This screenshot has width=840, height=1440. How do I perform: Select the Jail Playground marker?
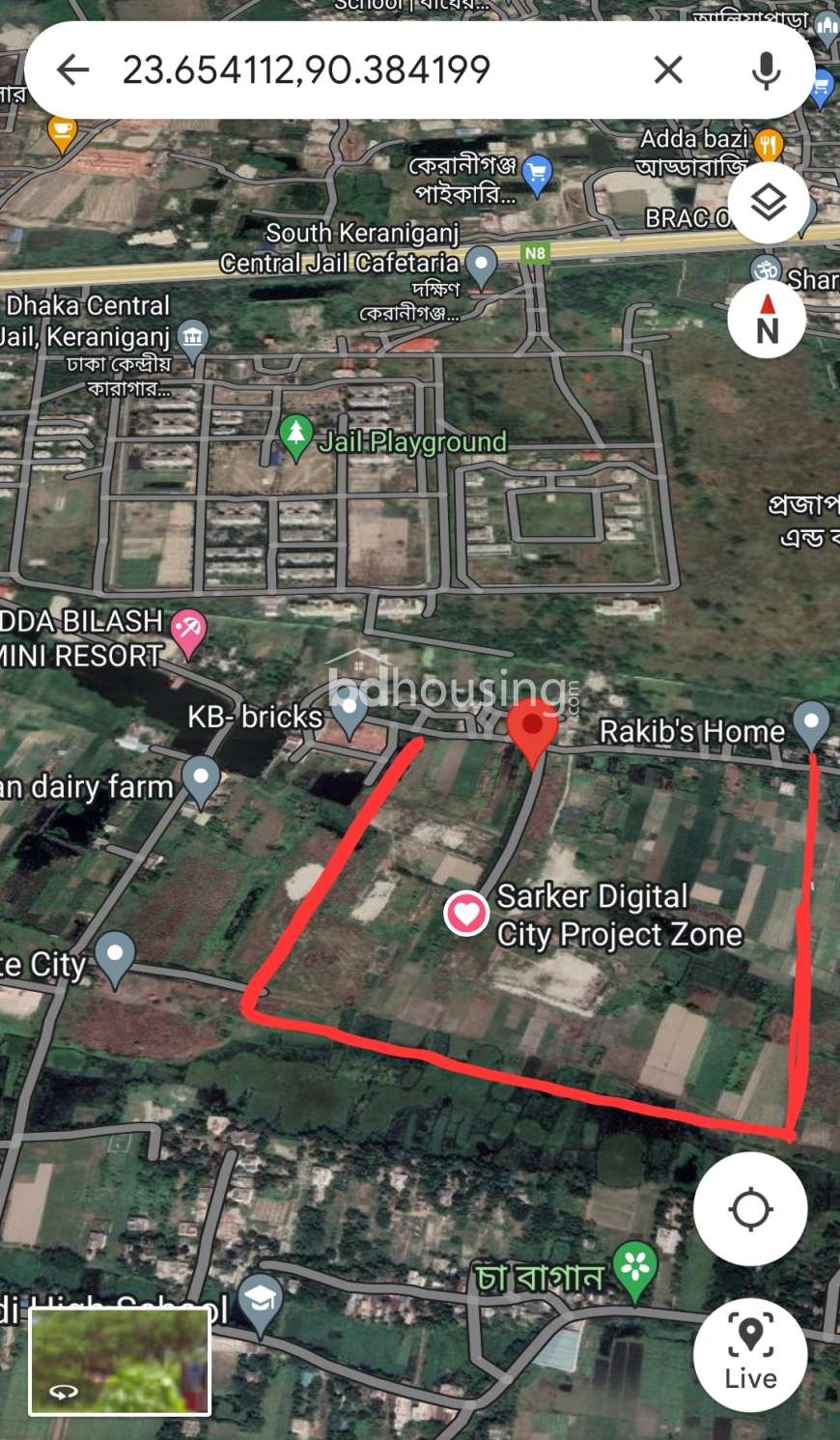pyautogui.click(x=295, y=438)
